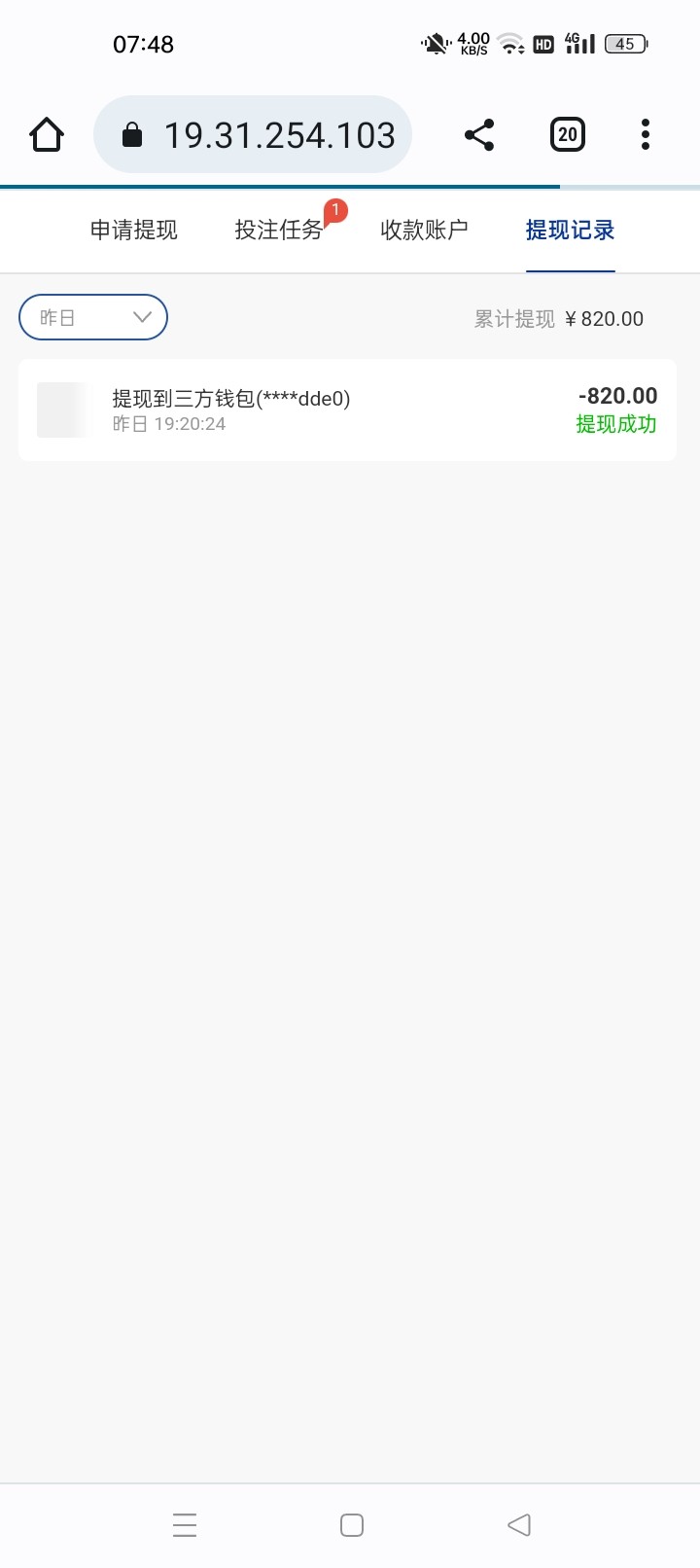The image size is (700, 1568).
Task: Open the browser overflow menu
Action: (646, 134)
